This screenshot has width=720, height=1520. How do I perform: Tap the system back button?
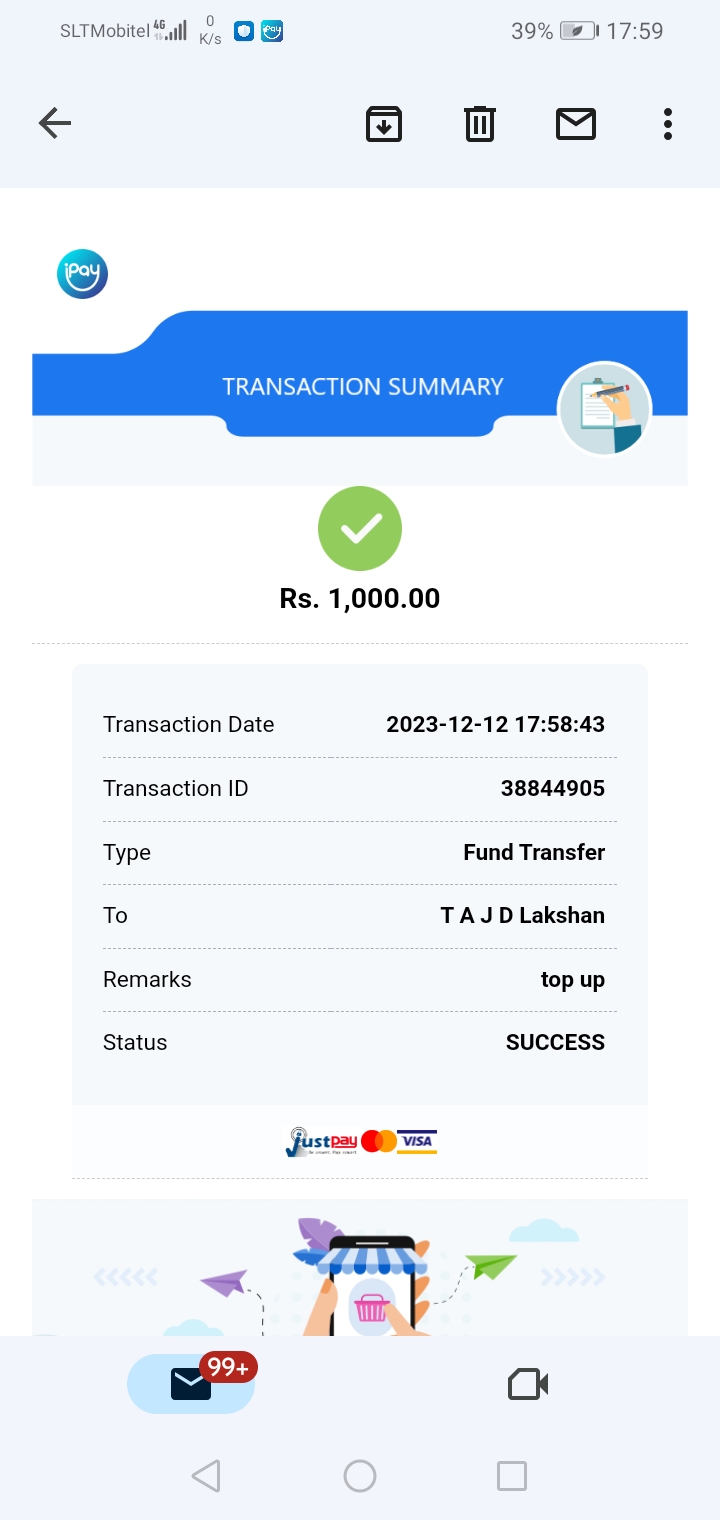click(206, 1476)
